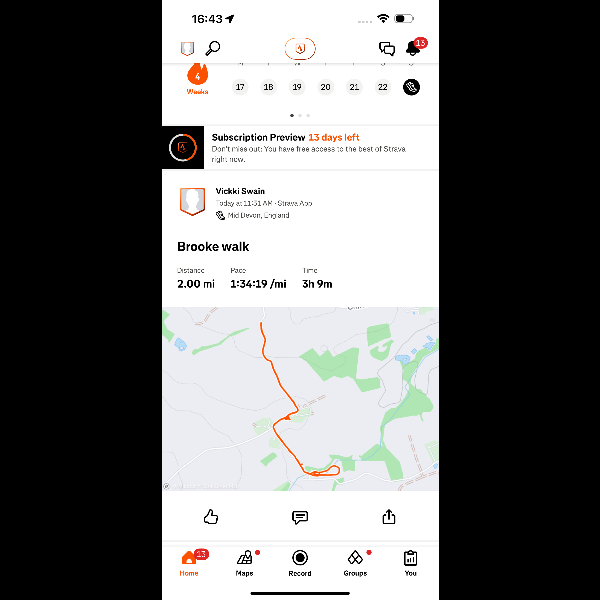
Task: Tap the Strava subscription badge at top center
Action: tap(299, 48)
